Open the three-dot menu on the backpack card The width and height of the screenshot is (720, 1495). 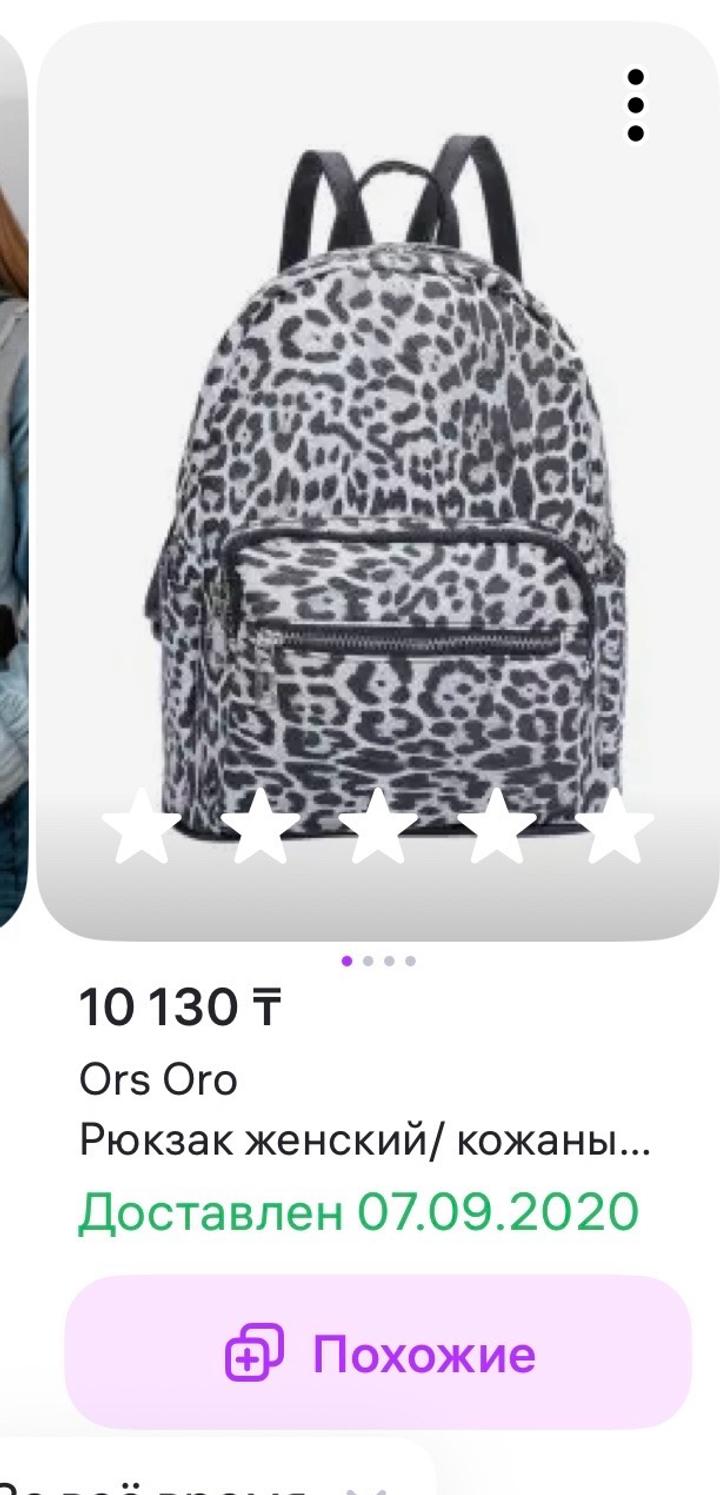[x=635, y=105]
